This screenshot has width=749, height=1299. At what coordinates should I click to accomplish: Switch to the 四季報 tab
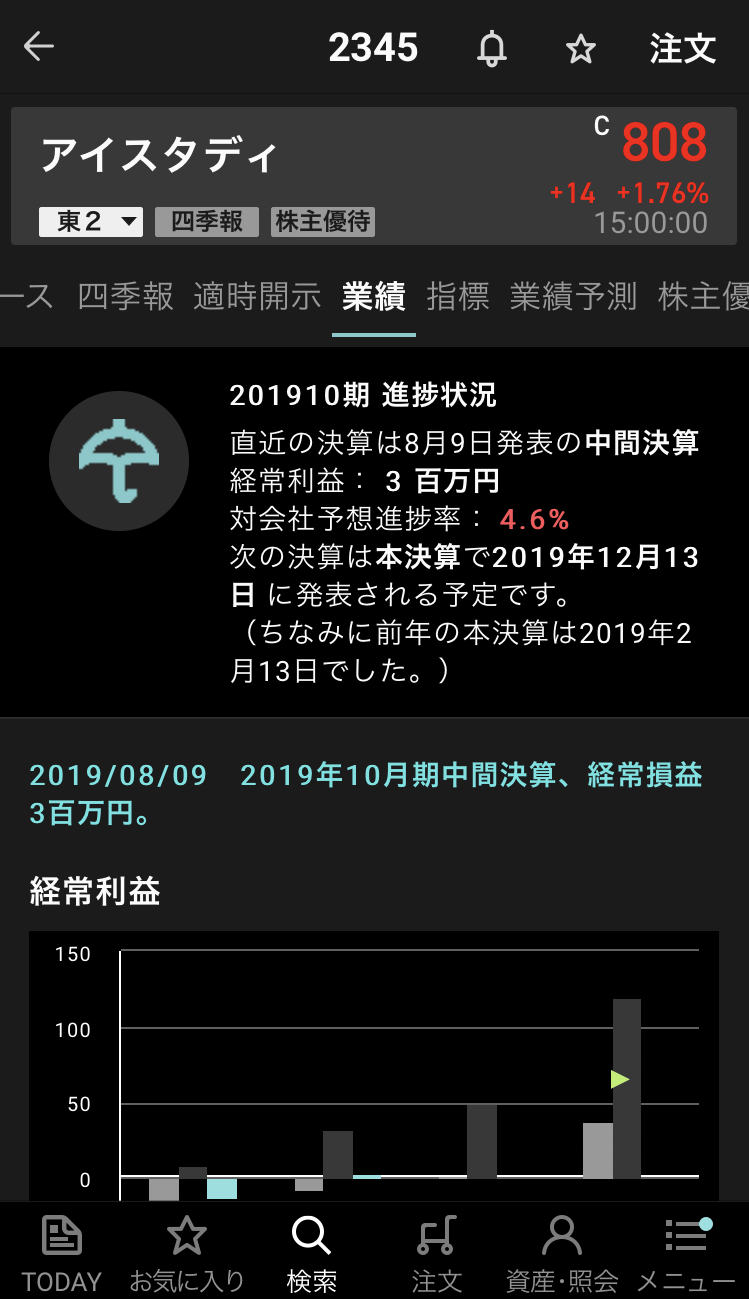click(125, 296)
